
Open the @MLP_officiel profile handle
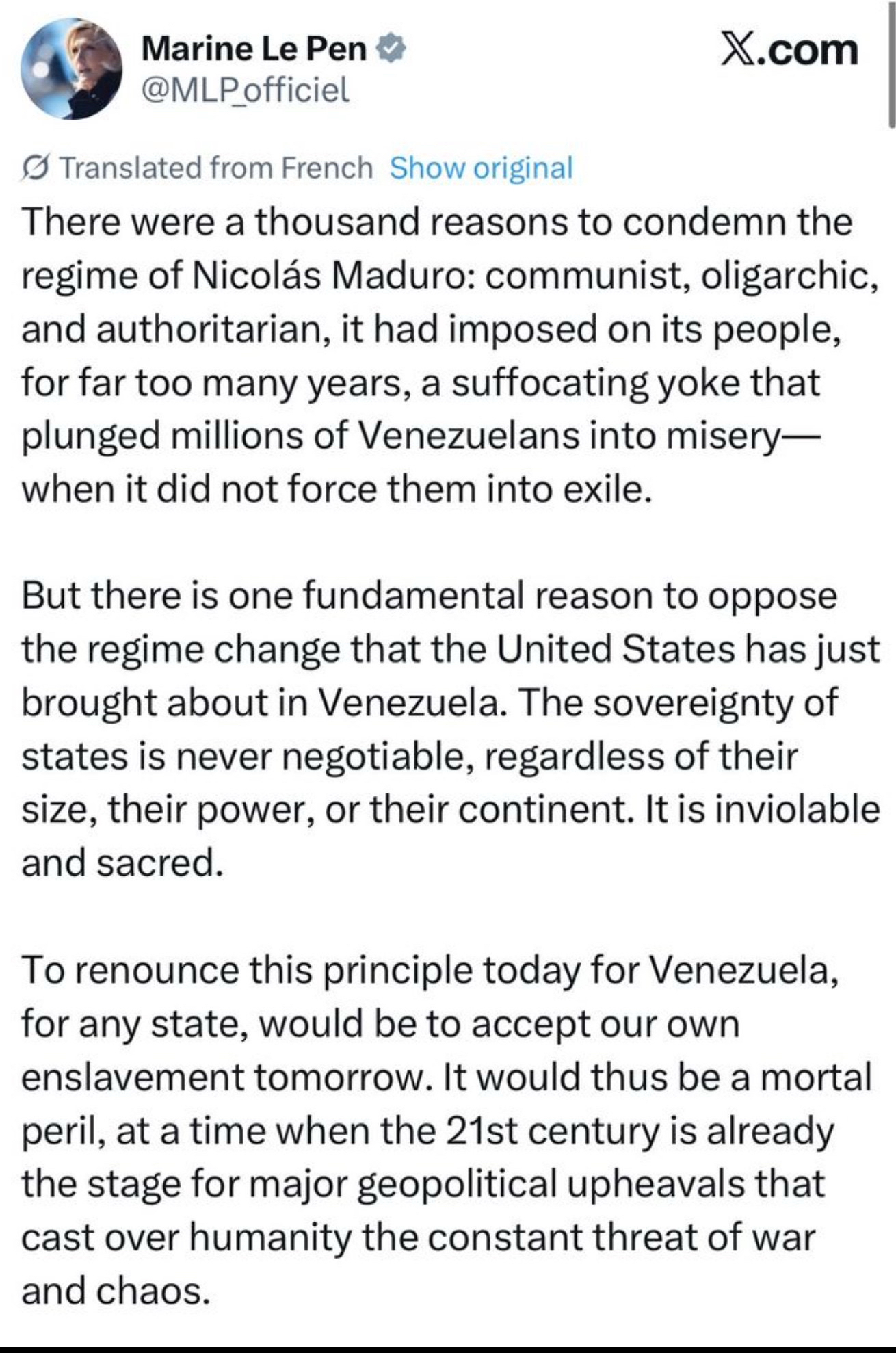tap(246, 90)
